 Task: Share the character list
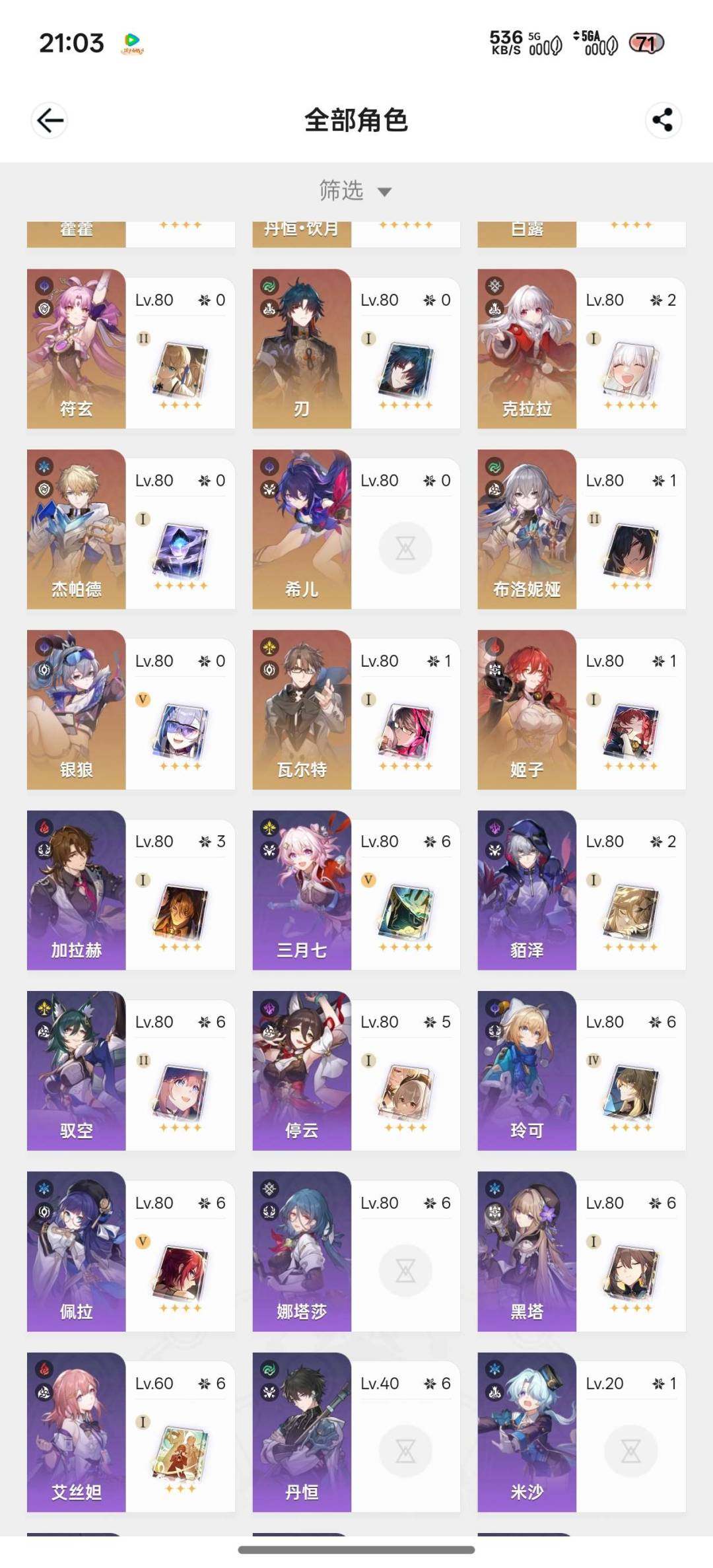coord(662,120)
